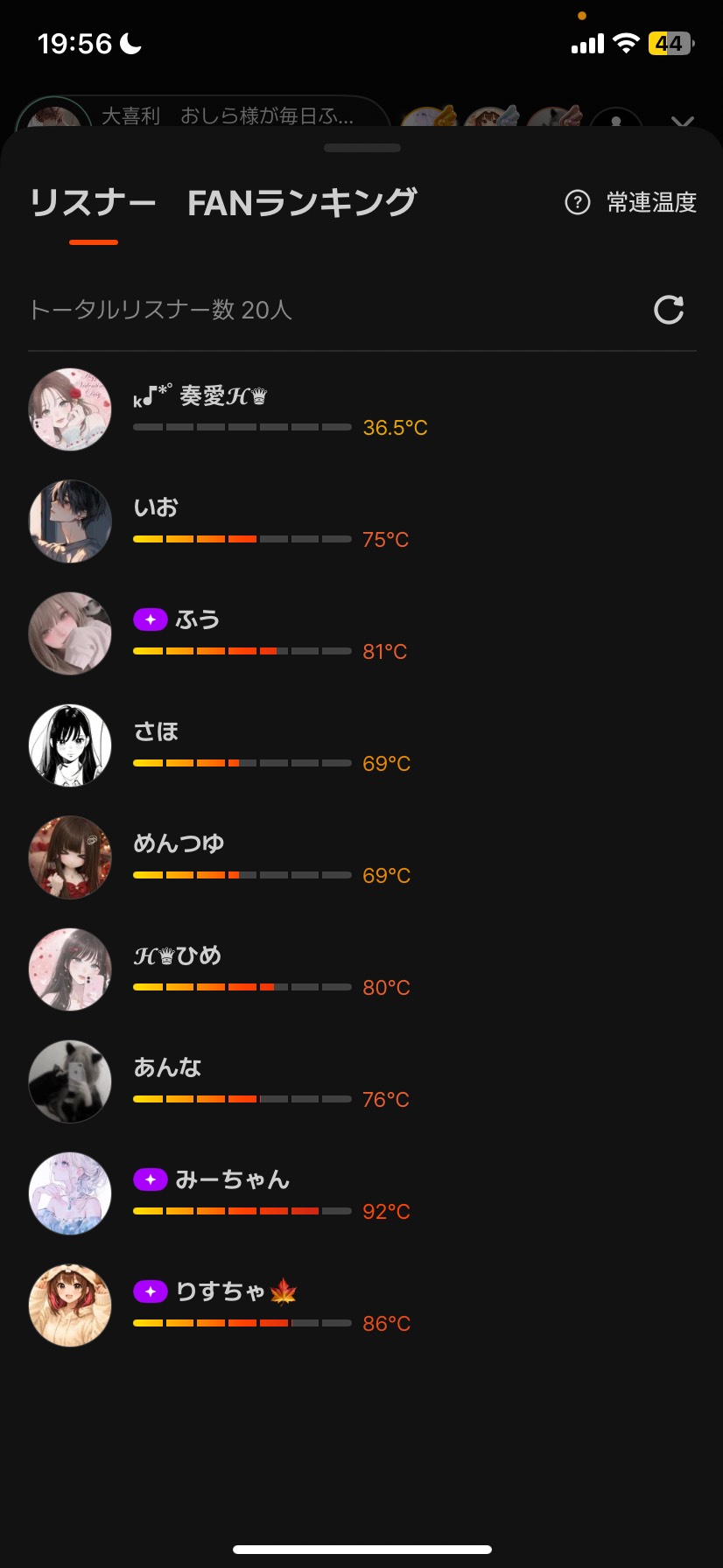Viewport: 723px width, 1568px height.
Task: Refresh the listener list
Action: pos(669,310)
